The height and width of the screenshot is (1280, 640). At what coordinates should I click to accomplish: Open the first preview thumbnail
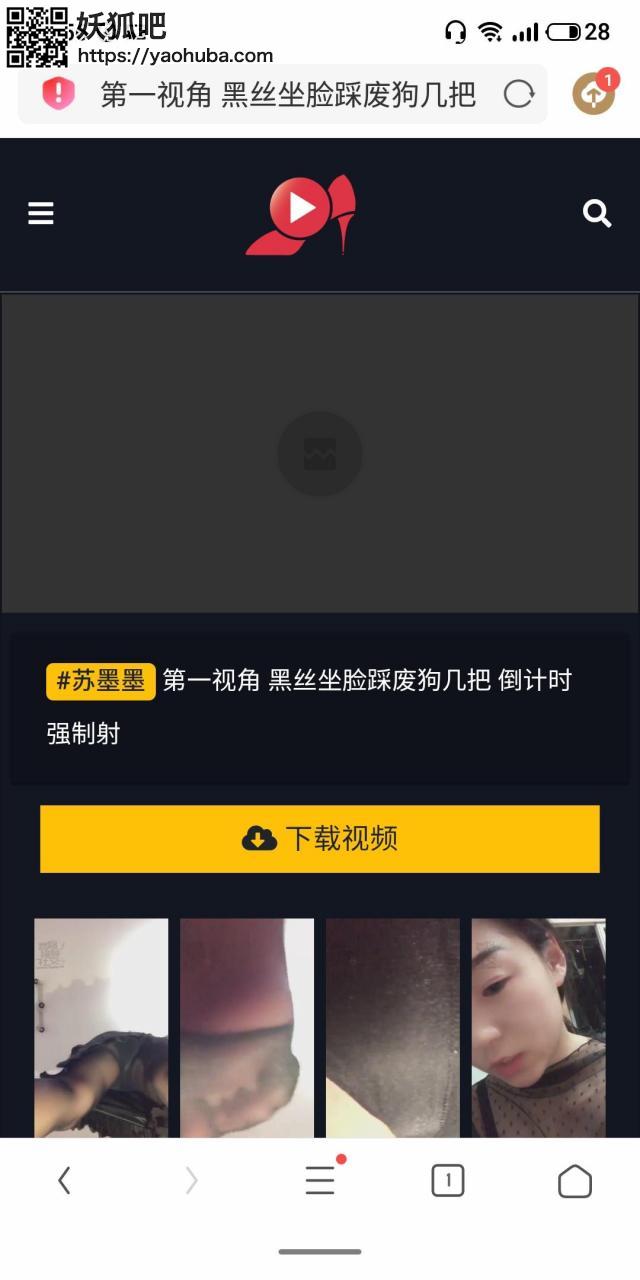tap(101, 1027)
